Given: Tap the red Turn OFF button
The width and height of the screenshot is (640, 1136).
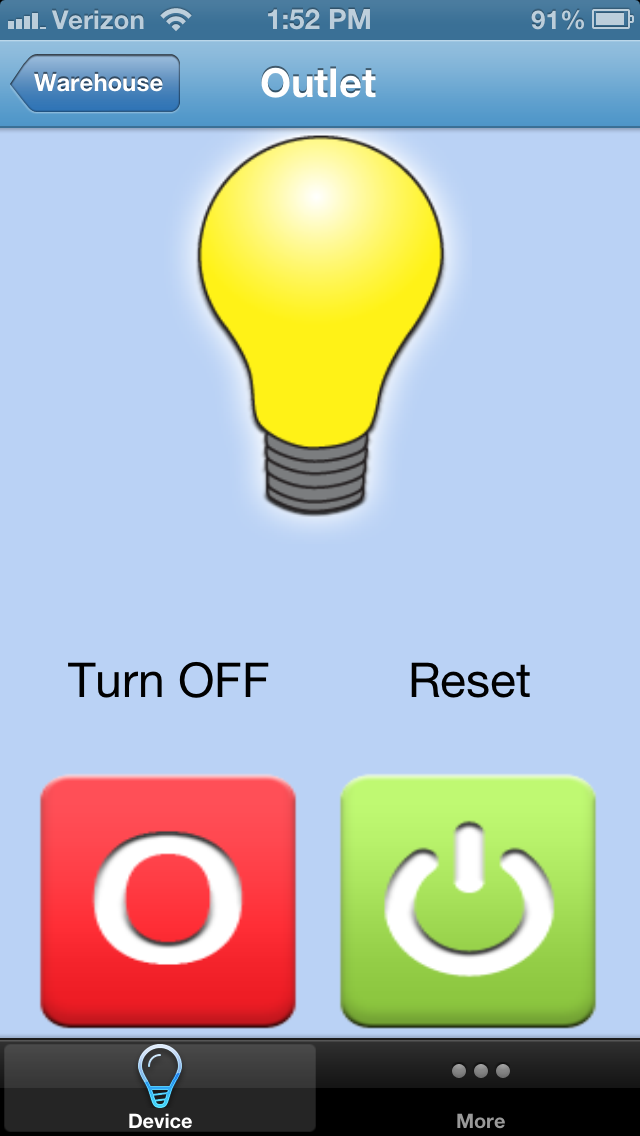Looking at the screenshot, I should click(168, 901).
